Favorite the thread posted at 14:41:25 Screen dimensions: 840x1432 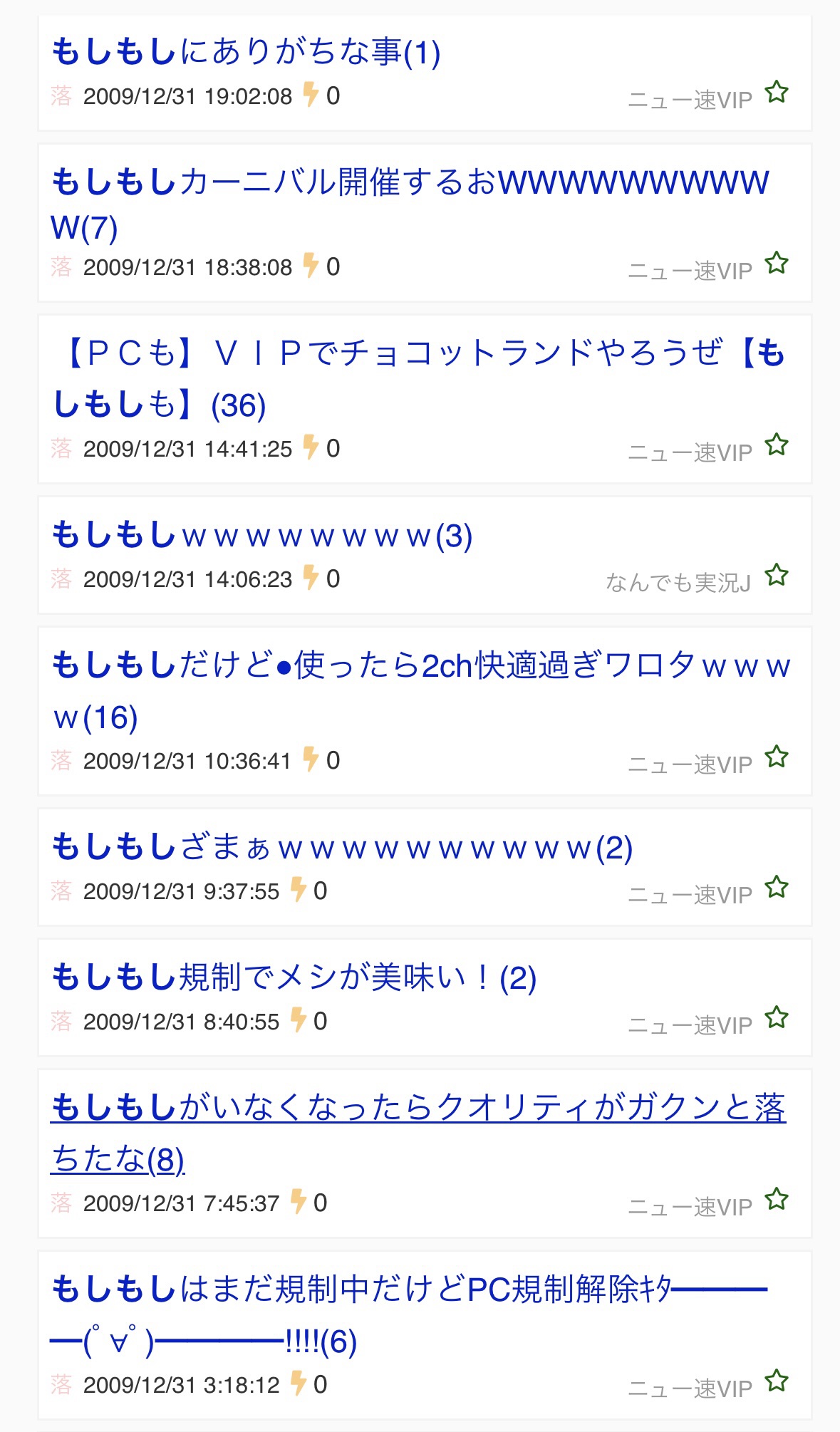777,445
